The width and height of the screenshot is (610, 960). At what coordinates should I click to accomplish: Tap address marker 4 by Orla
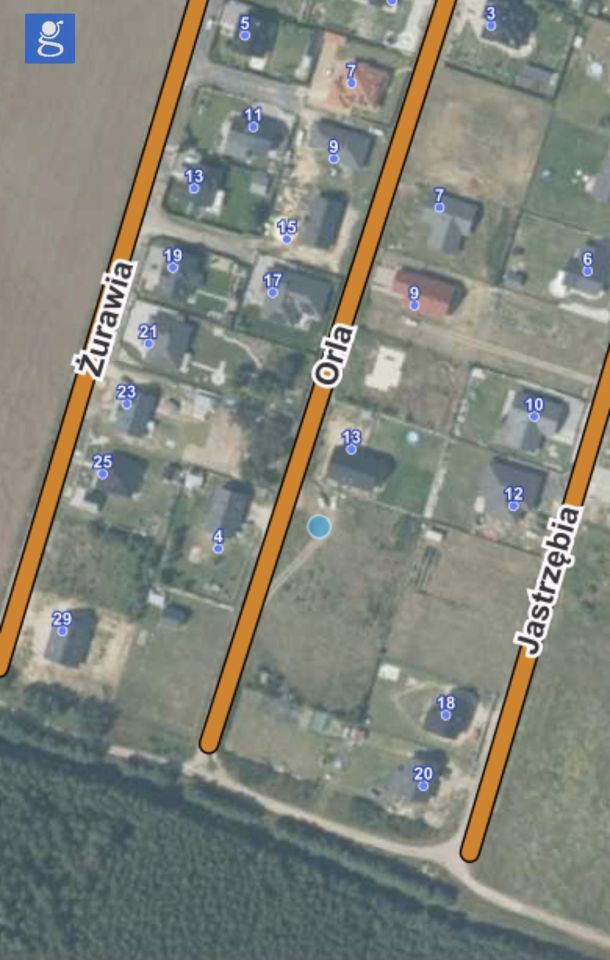coord(218,547)
